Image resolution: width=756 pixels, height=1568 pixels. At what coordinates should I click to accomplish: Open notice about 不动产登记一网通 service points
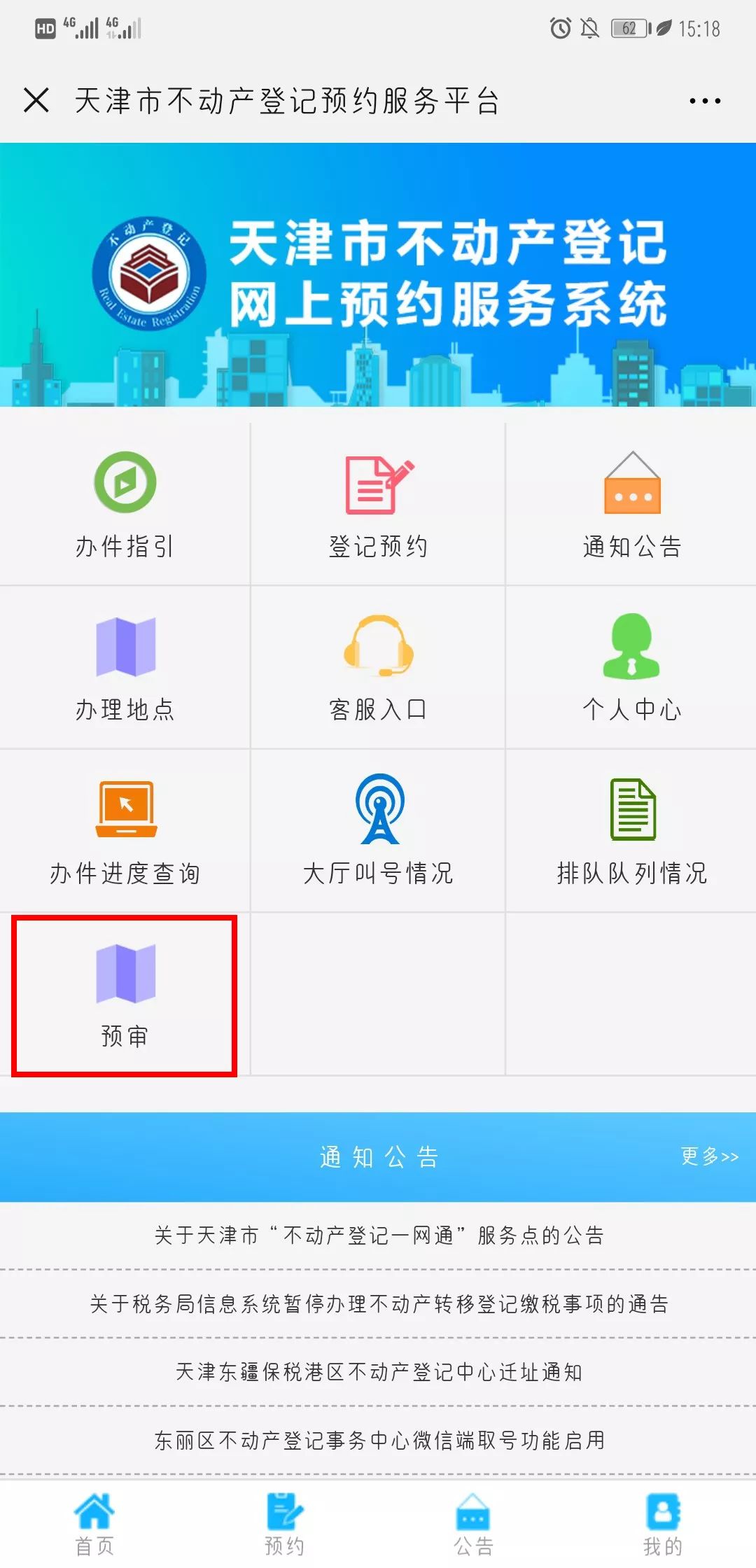378,1235
